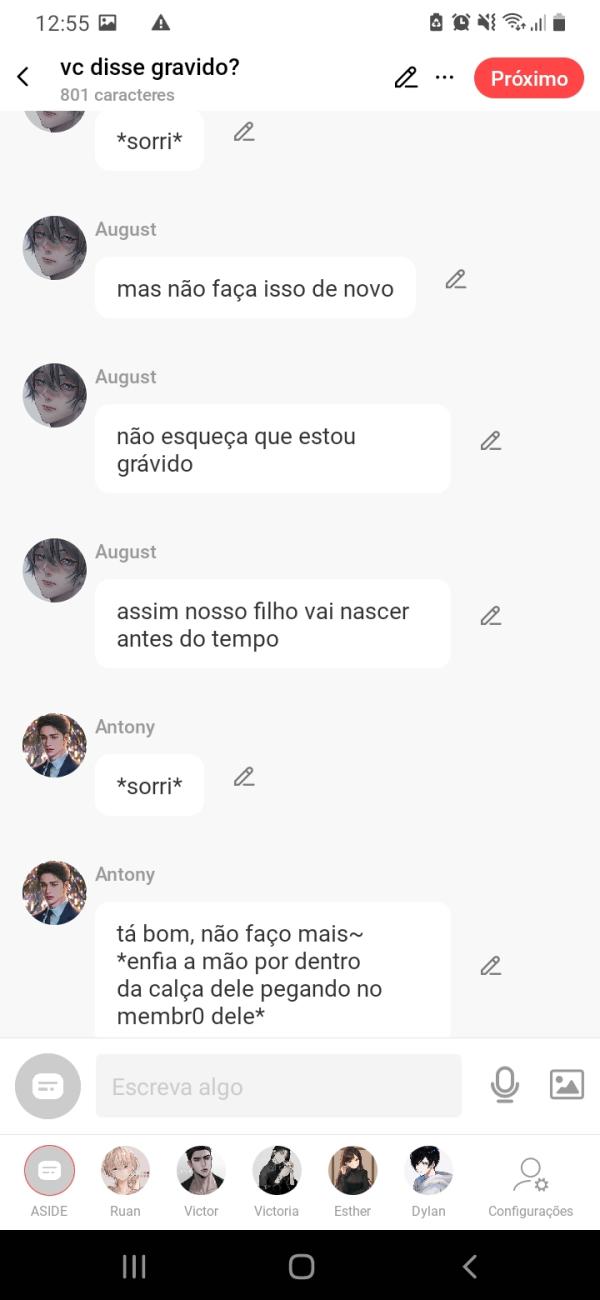This screenshot has height=1300, width=600.
Task: Continue with the Próximo button
Action: (528, 78)
